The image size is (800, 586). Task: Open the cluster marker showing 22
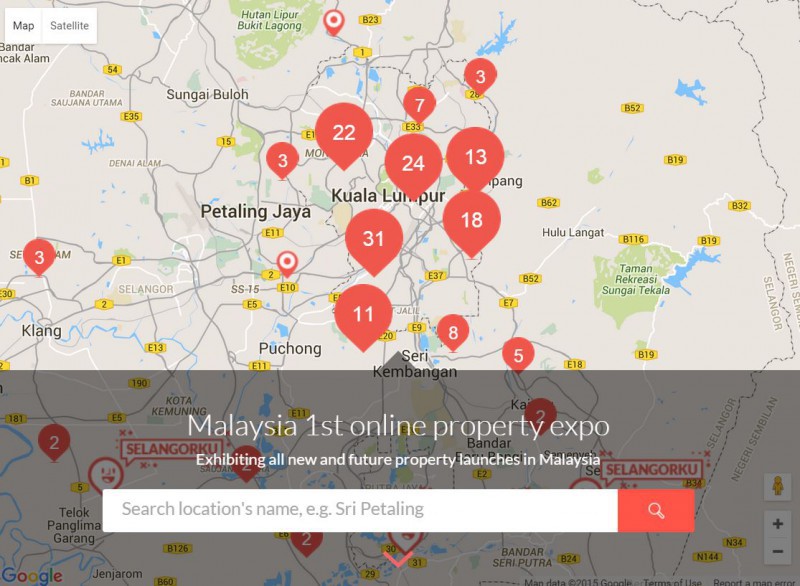[344, 132]
